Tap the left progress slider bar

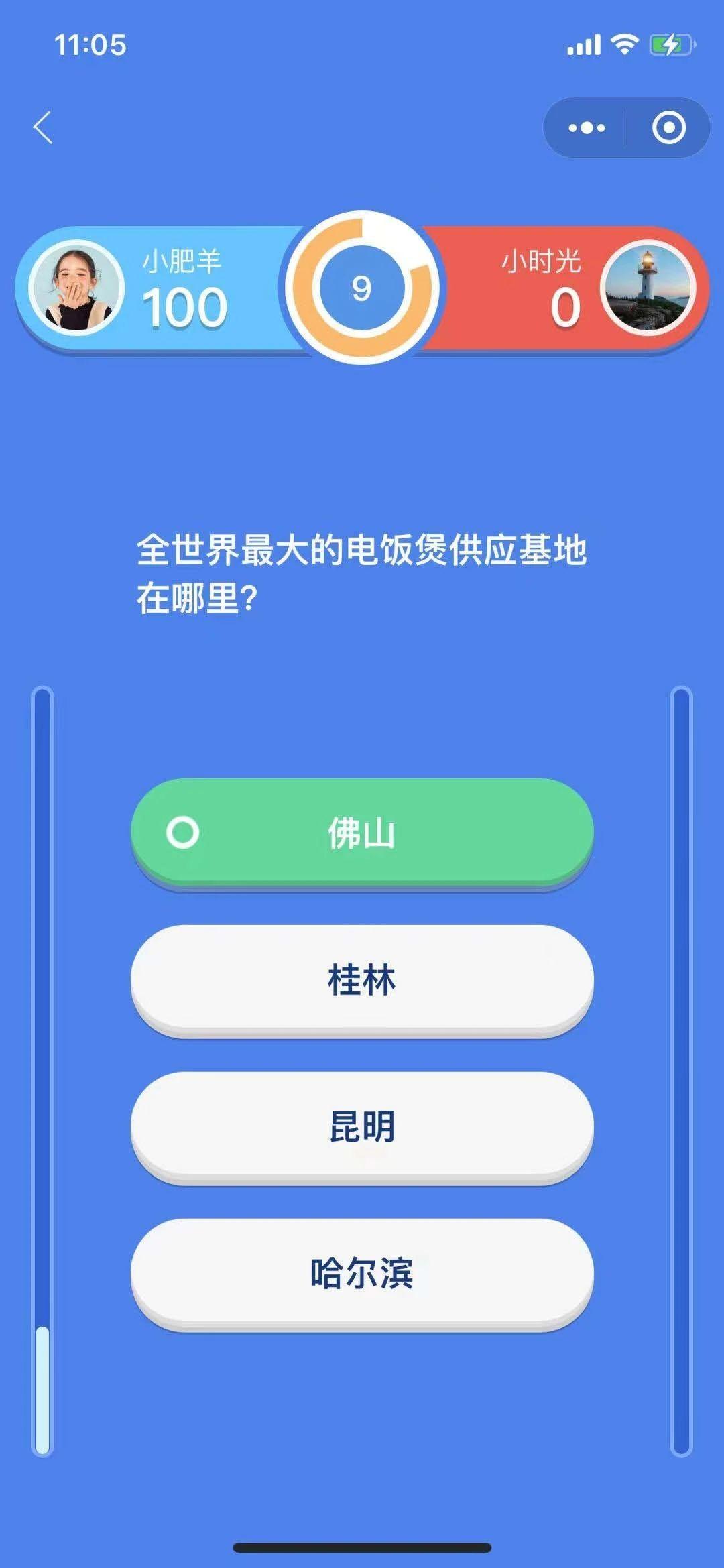(x=42, y=1073)
